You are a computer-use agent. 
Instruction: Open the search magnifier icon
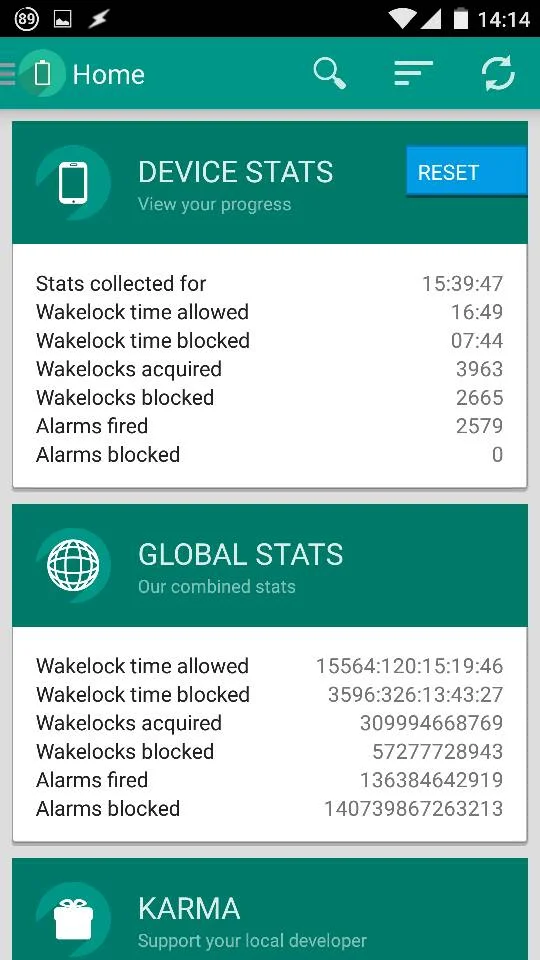pos(329,74)
